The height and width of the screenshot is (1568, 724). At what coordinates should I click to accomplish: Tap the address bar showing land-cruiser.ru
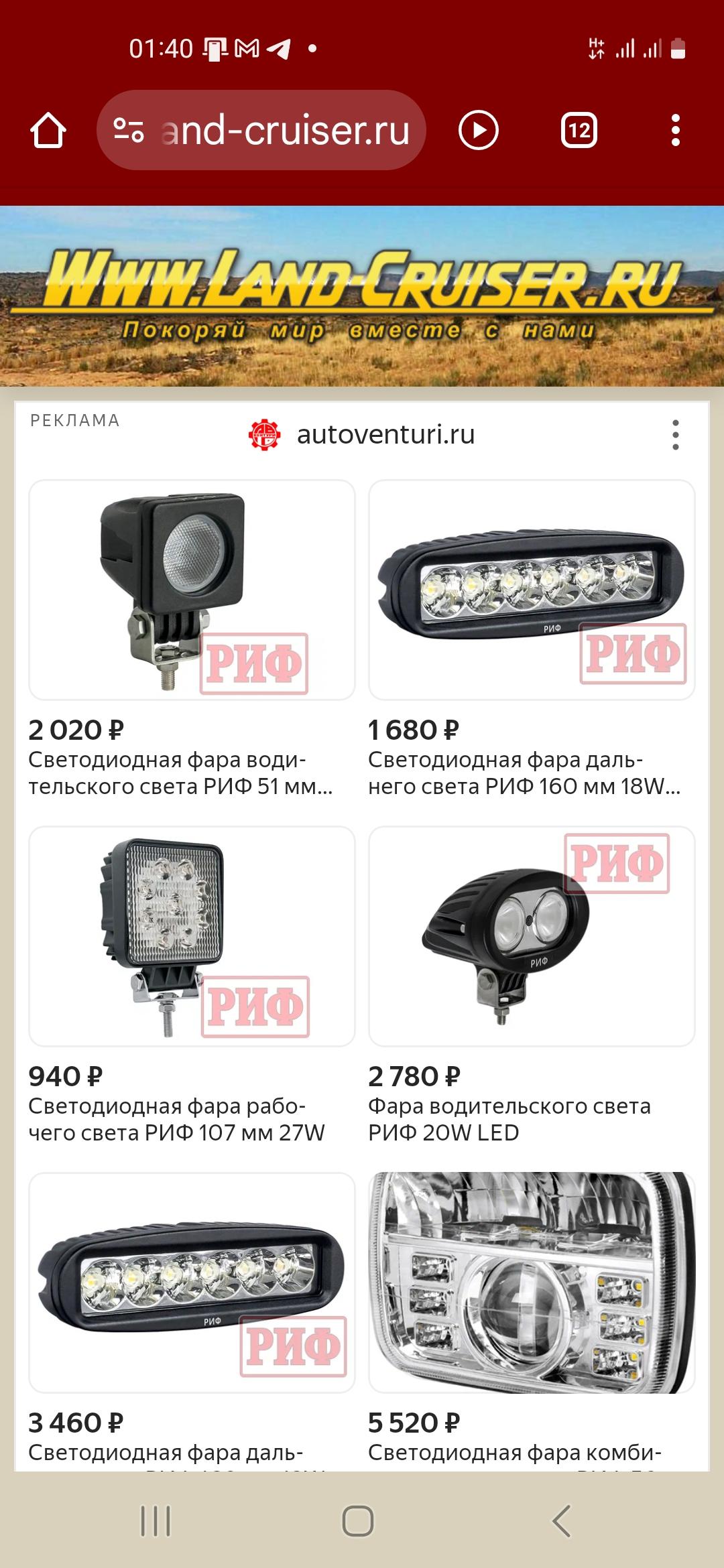[x=261, y=130]
